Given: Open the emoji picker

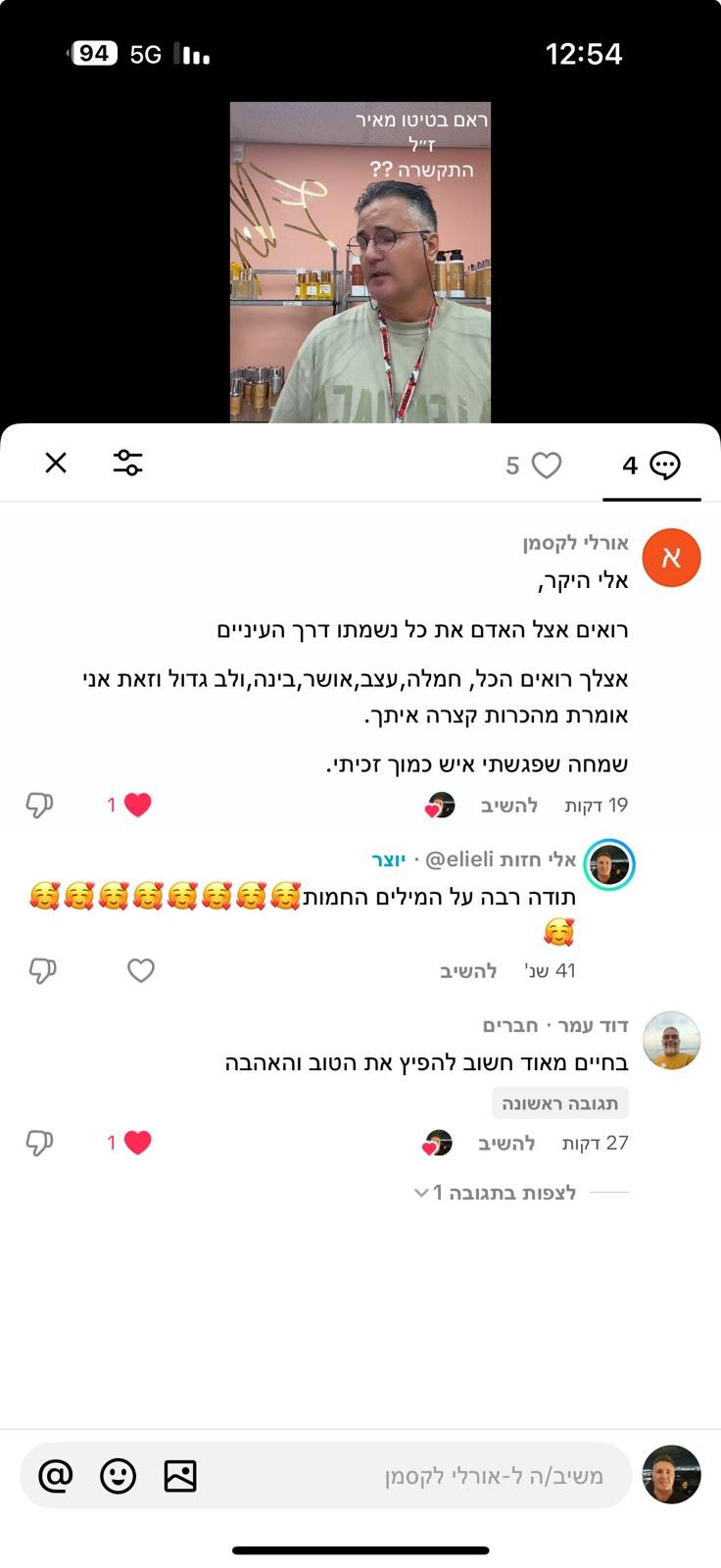Looking at the screenshot, I should [x=118, y=1475].
